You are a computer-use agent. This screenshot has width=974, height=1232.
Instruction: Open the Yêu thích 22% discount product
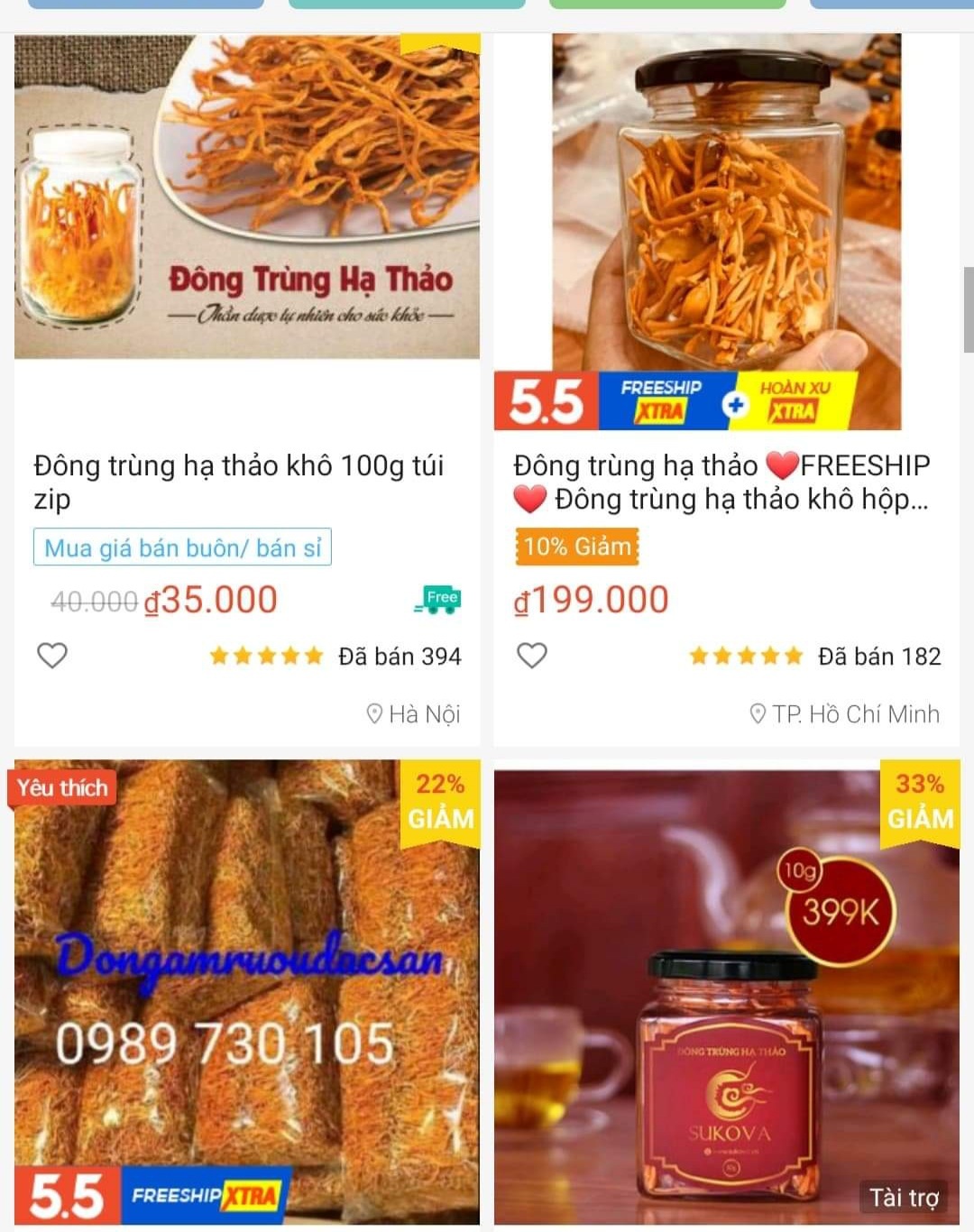tap(246, 992)
